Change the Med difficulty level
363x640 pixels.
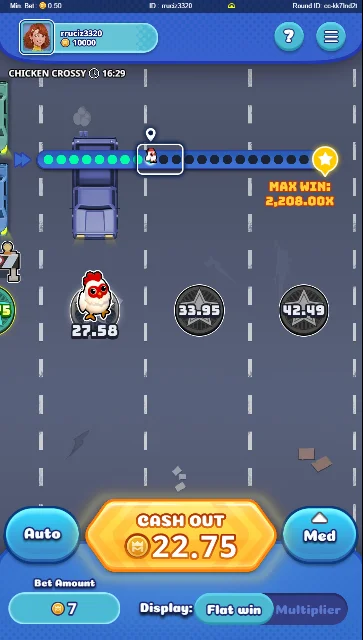[x=320, y=534]
